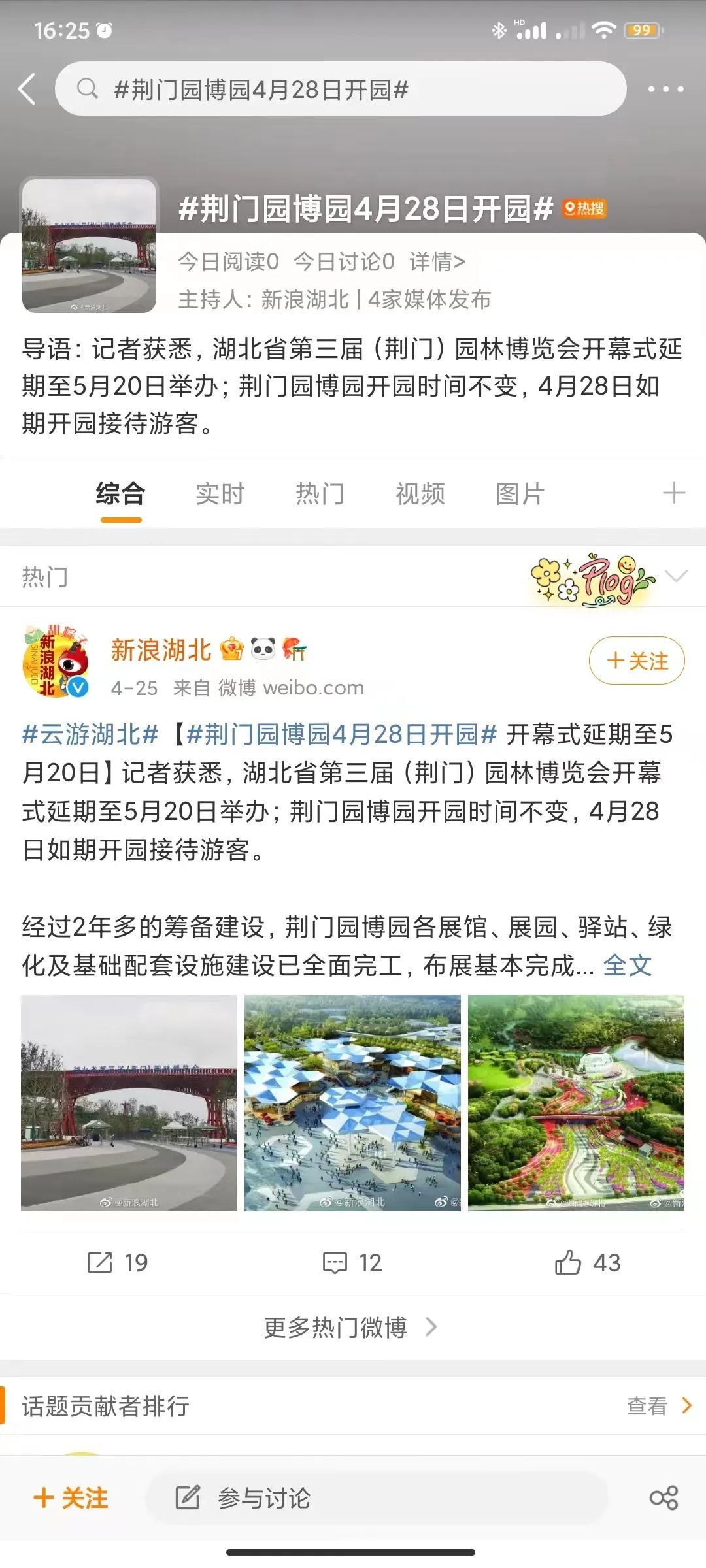Switch to the 热门 tab
706x1568 pixels.
320,494
